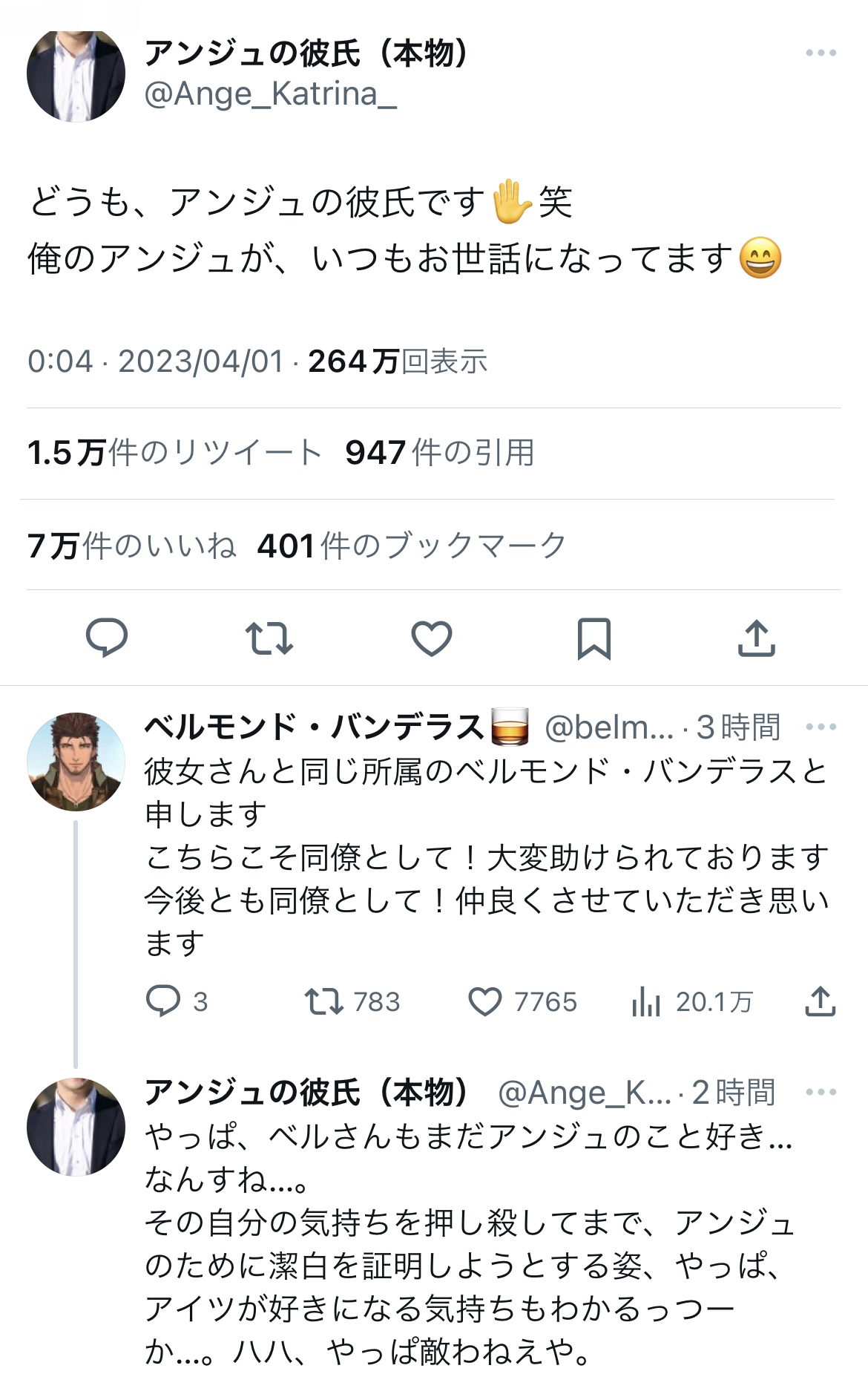868x1397 pixels.
Task: Retweet ベルモンド's reply
Action: [324, 1001]
